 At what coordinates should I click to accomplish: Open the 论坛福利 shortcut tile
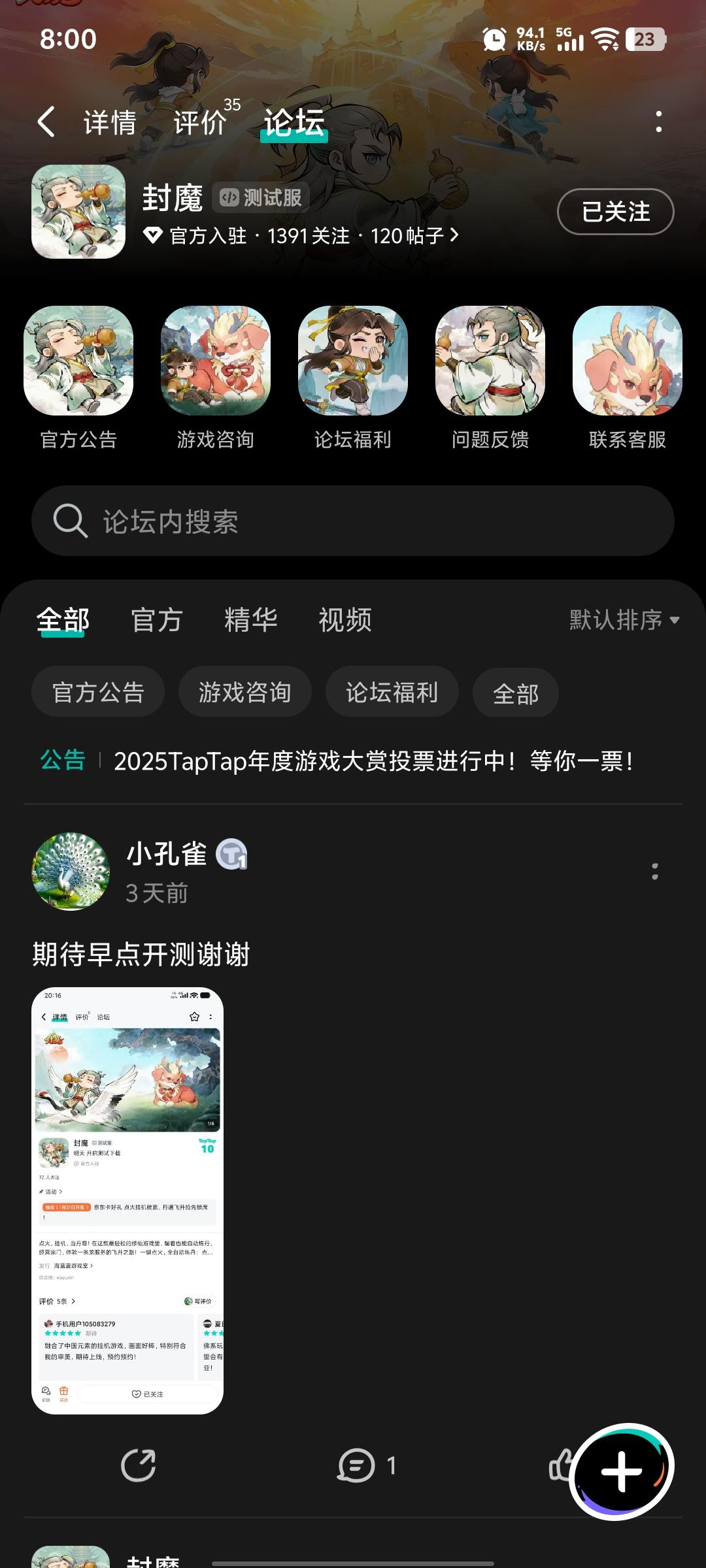[x=353, y=378]
